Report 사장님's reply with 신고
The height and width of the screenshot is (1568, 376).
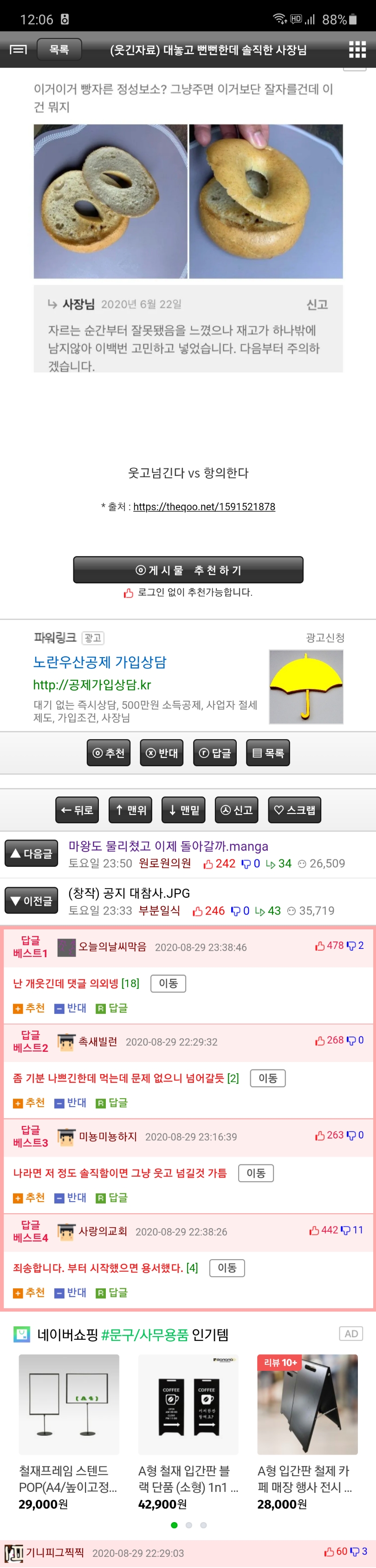point(317,304)
